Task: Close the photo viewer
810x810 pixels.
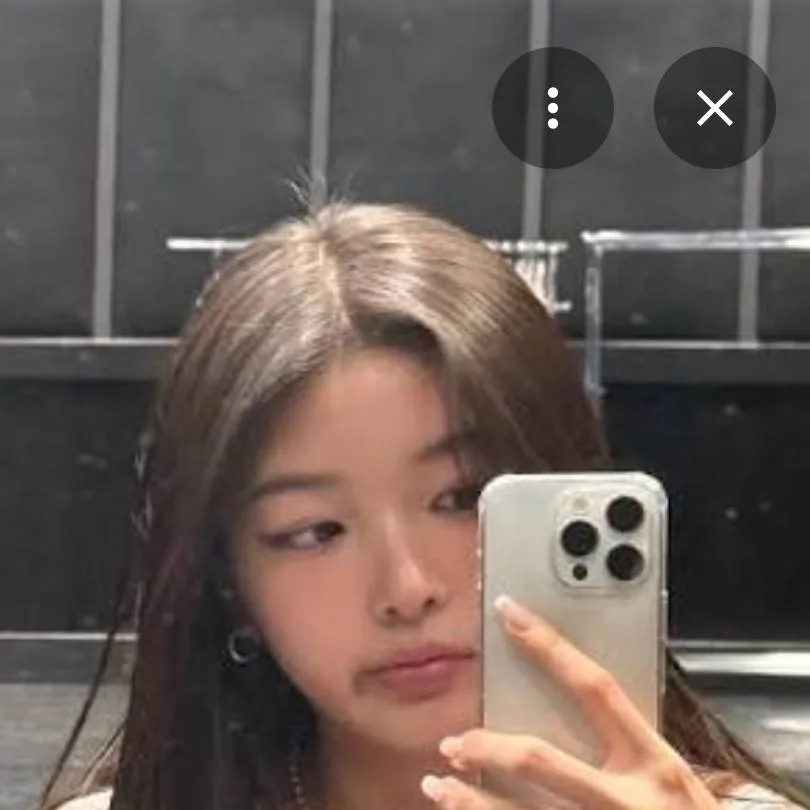Action: click(x=714, y=108)
